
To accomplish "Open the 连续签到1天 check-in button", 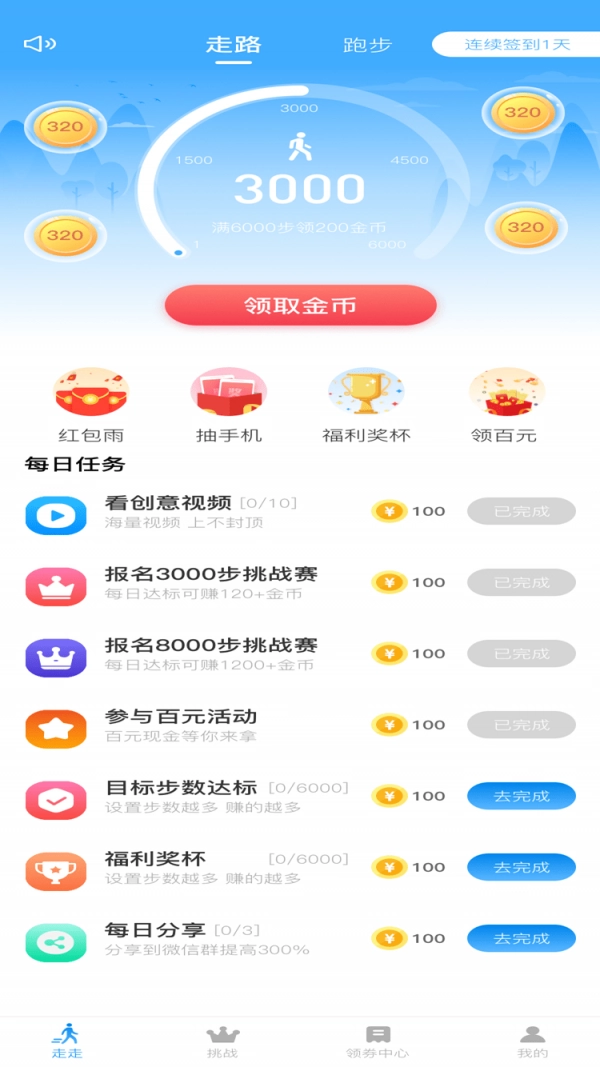I will point(515,45).
